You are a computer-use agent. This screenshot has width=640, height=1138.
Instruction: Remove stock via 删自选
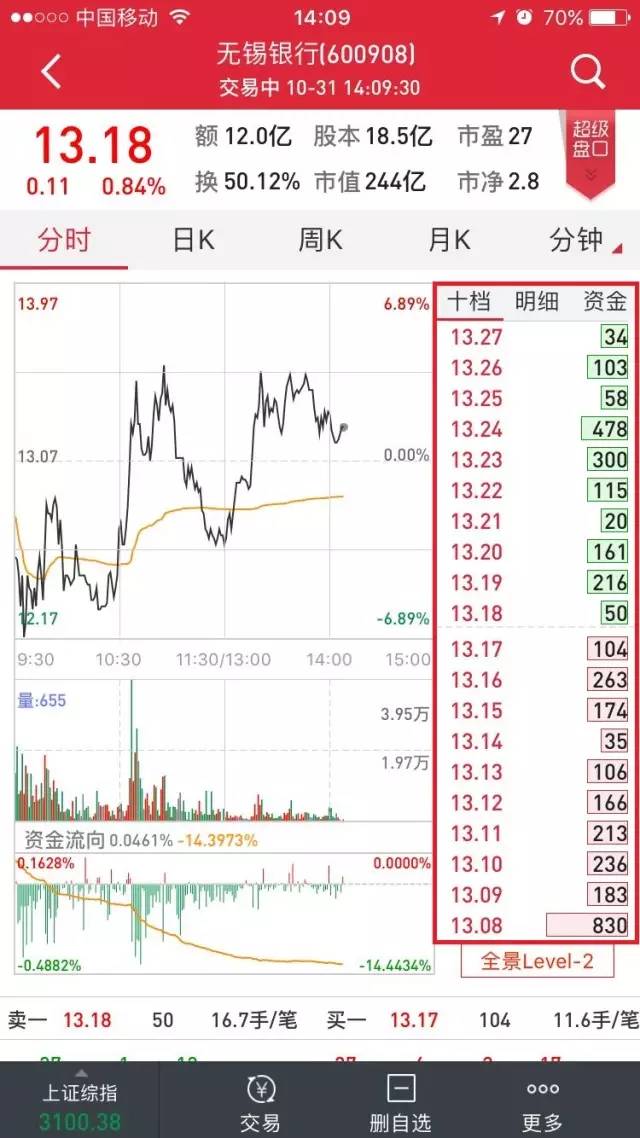pyautogui.click(x=401, y=1102)
